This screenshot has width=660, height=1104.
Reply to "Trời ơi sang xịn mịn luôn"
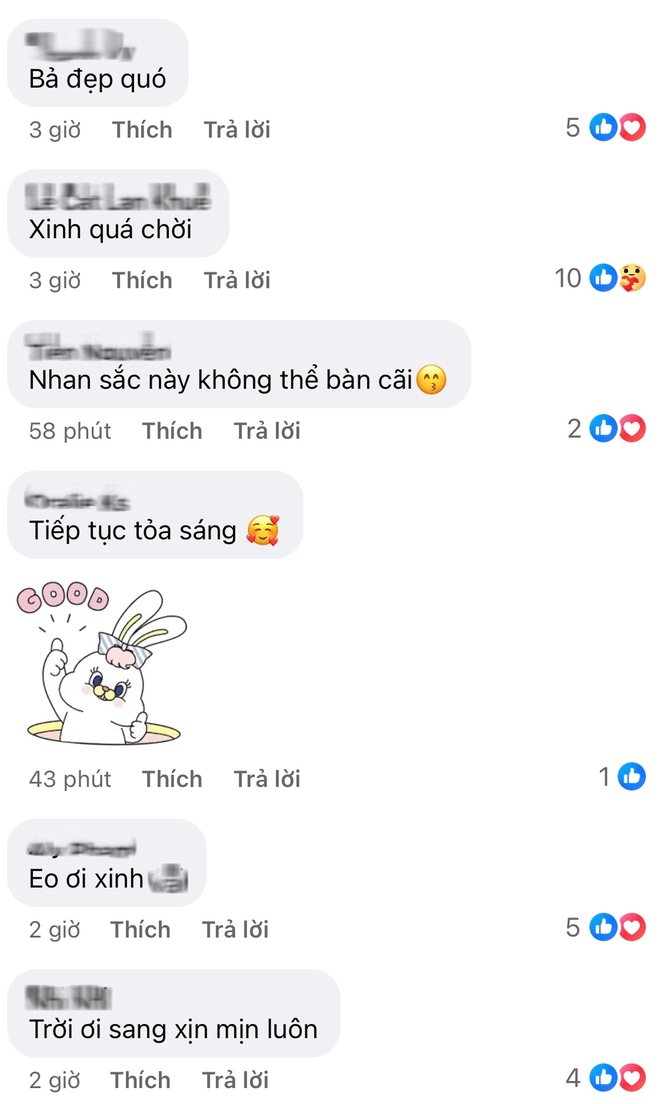pyautogui.click(x=235, y=1080)
